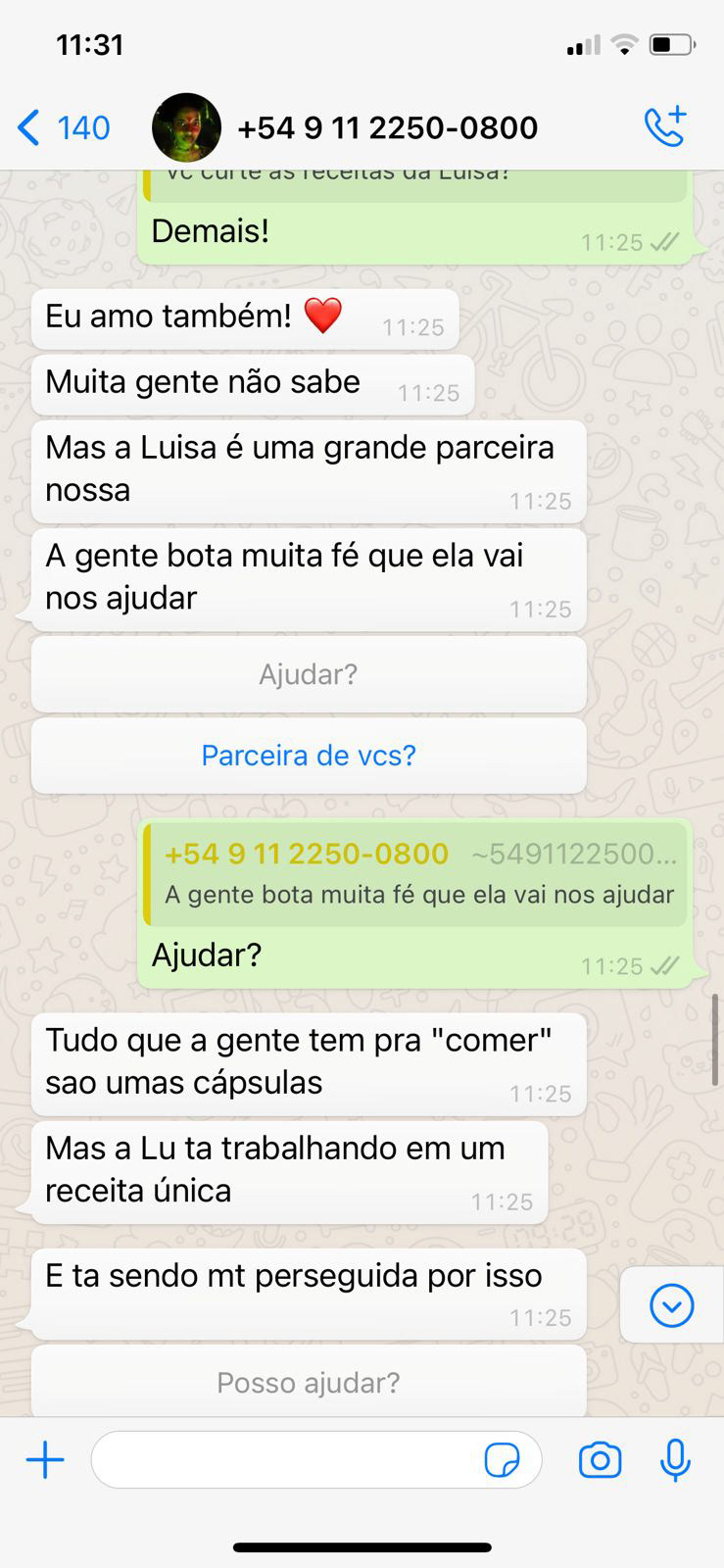Select the 'Ajudar?' quick reply
Viewport: 724px width, 1568px height.
309,674
